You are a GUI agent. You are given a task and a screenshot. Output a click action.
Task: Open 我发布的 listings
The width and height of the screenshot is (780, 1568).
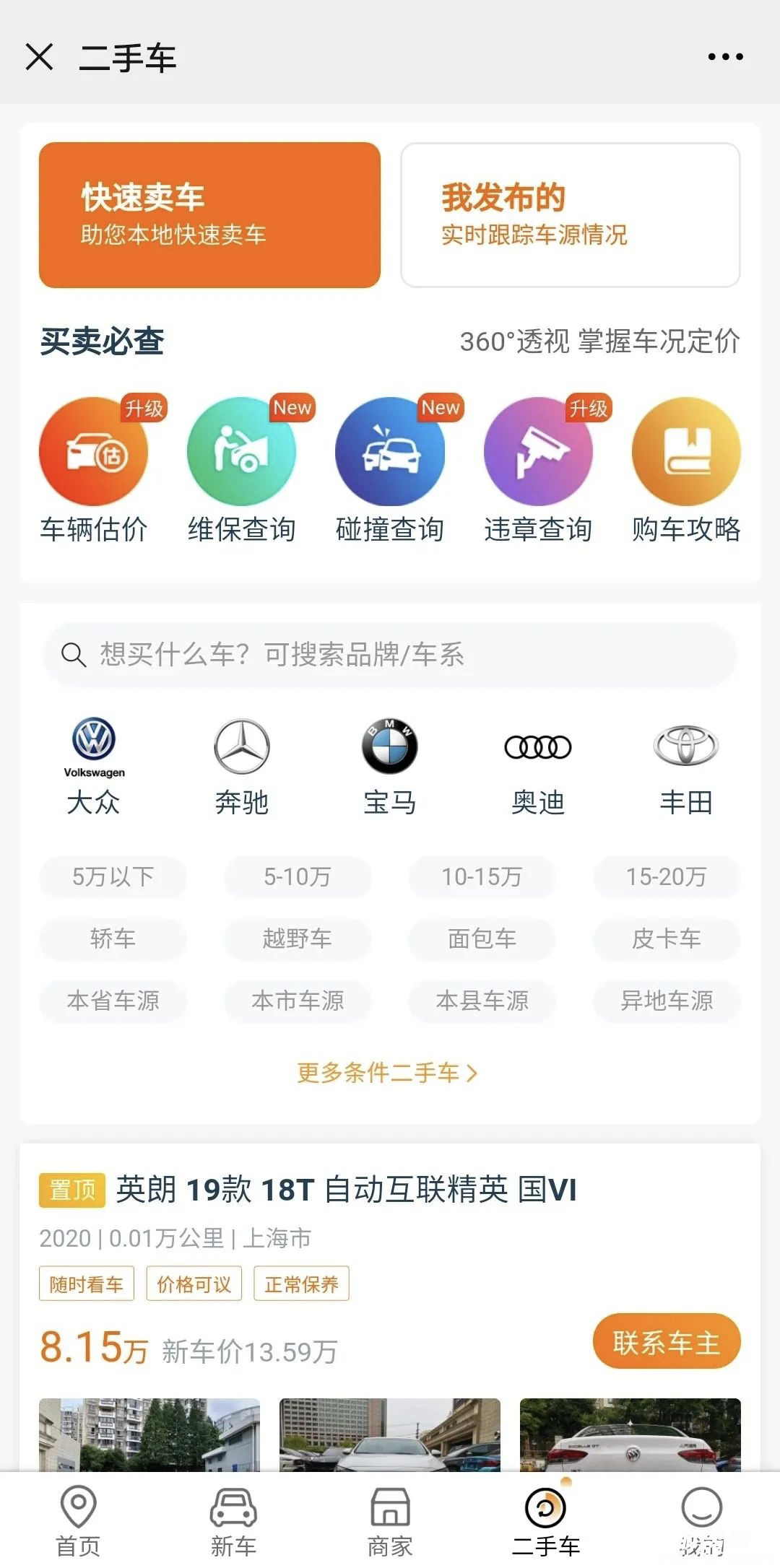570,215
